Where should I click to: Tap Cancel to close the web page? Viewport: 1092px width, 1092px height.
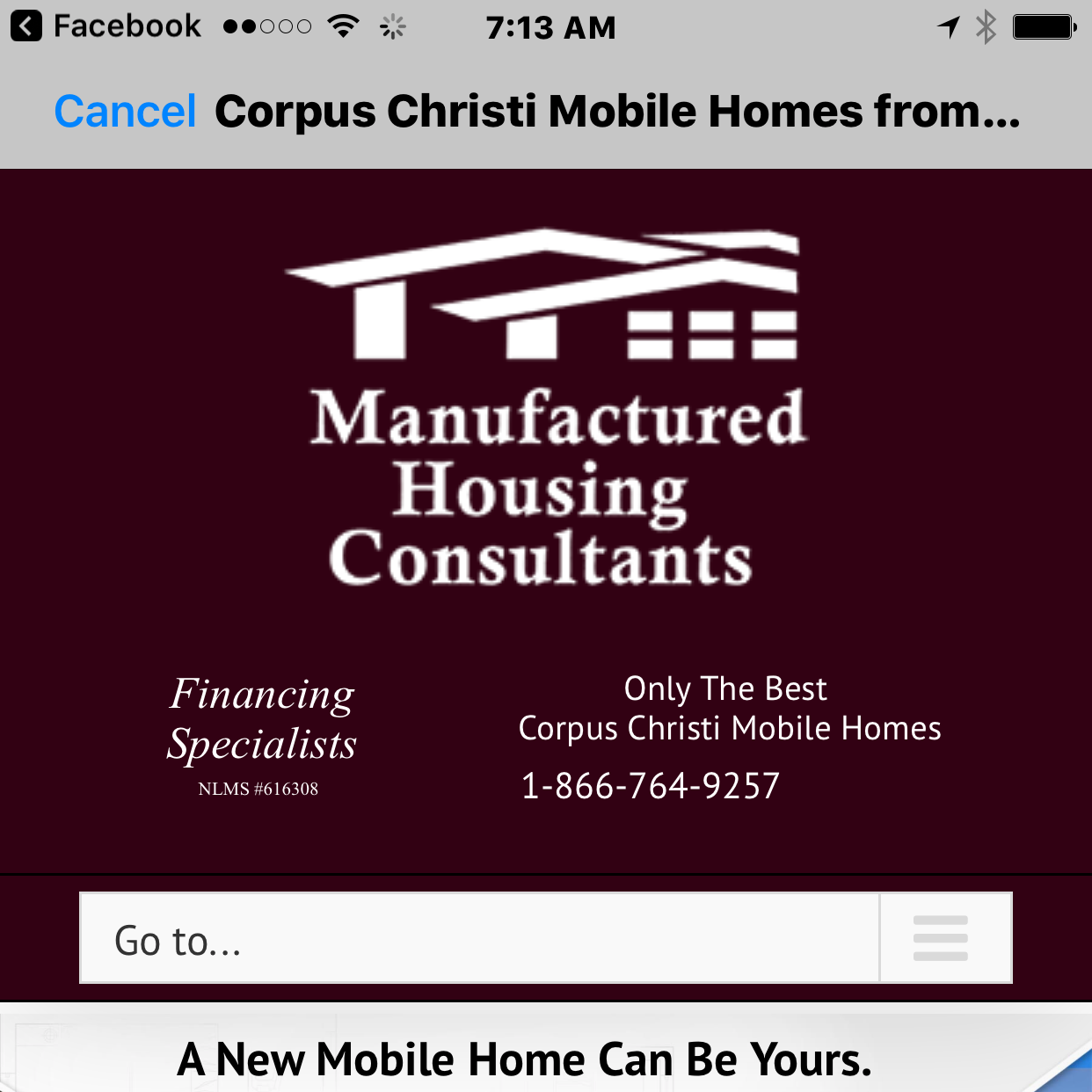tap(125, 113)
